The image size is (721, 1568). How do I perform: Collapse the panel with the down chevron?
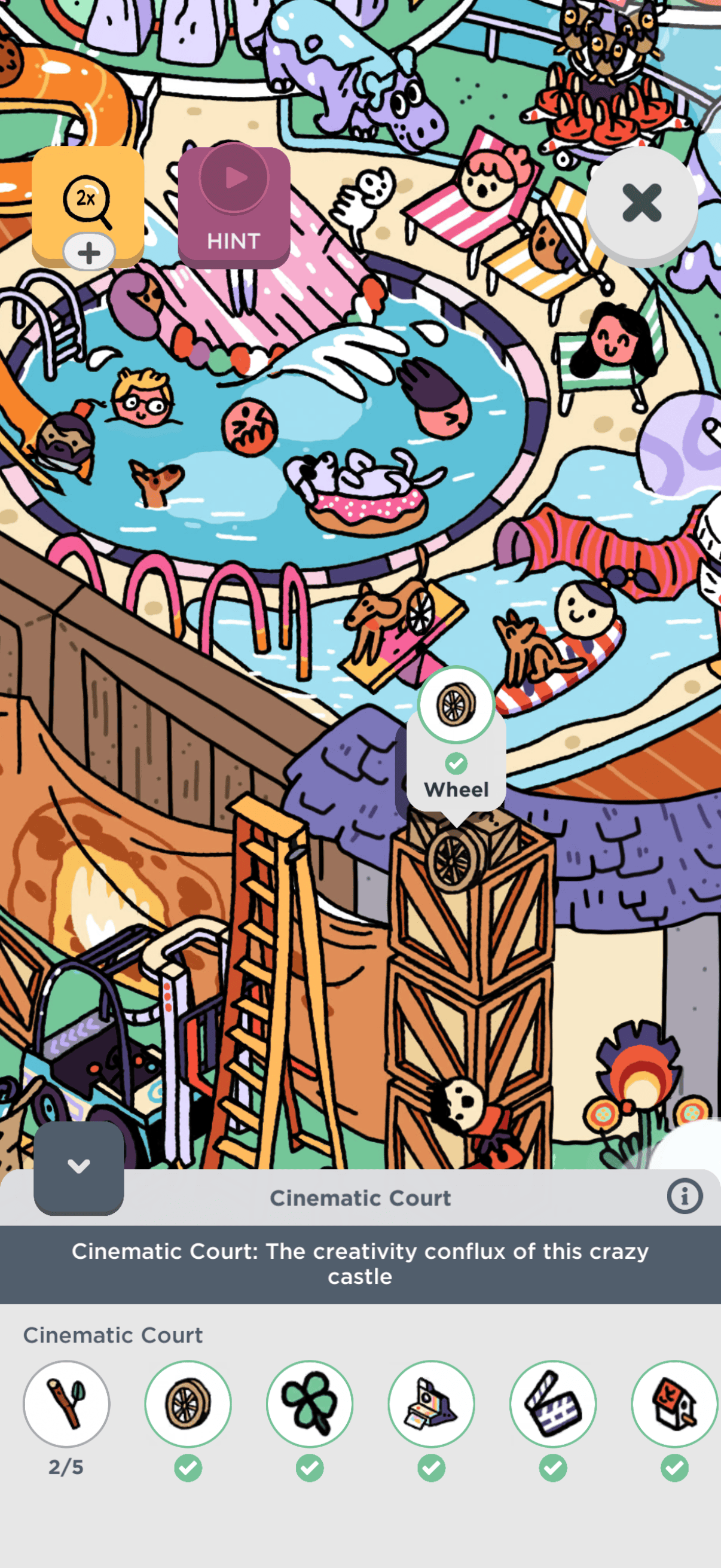pos(78,1167)
